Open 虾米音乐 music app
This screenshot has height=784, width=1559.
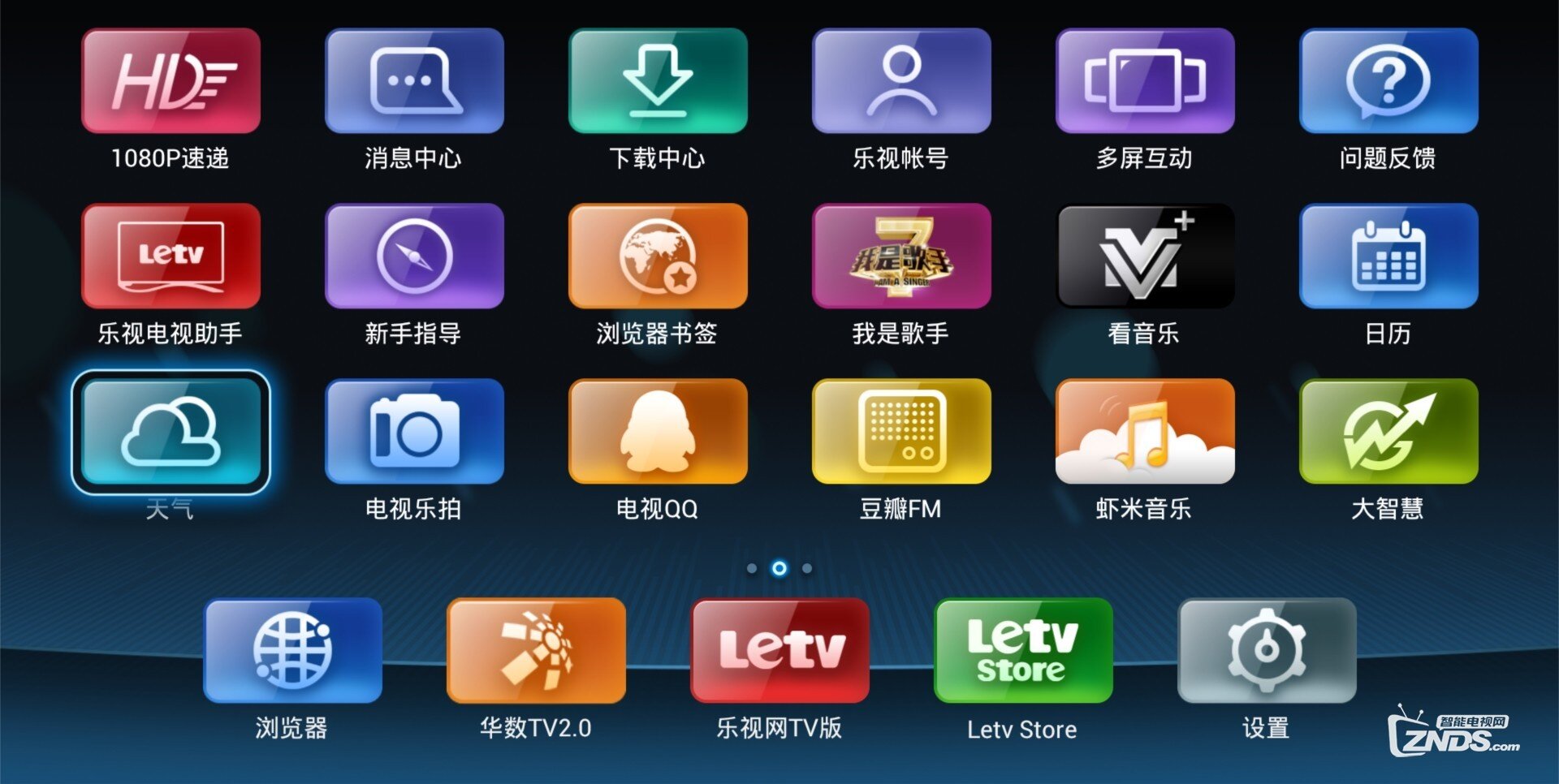pos(1145,432)
